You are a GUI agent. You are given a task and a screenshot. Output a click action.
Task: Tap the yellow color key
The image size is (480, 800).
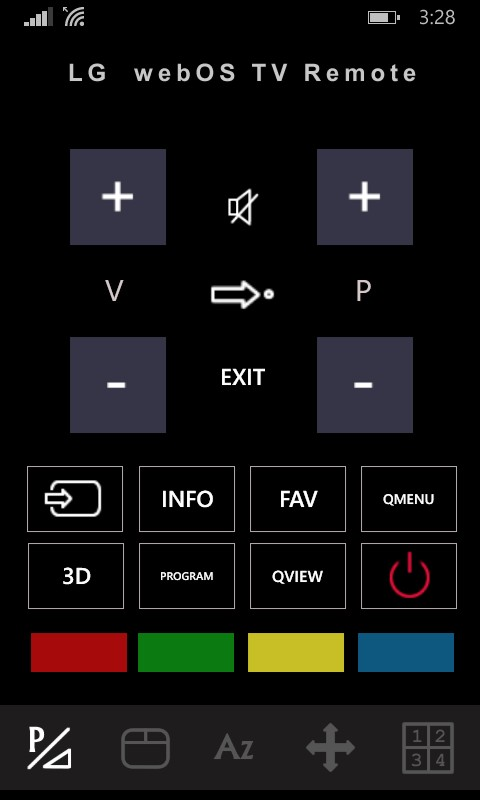[296, 653]
